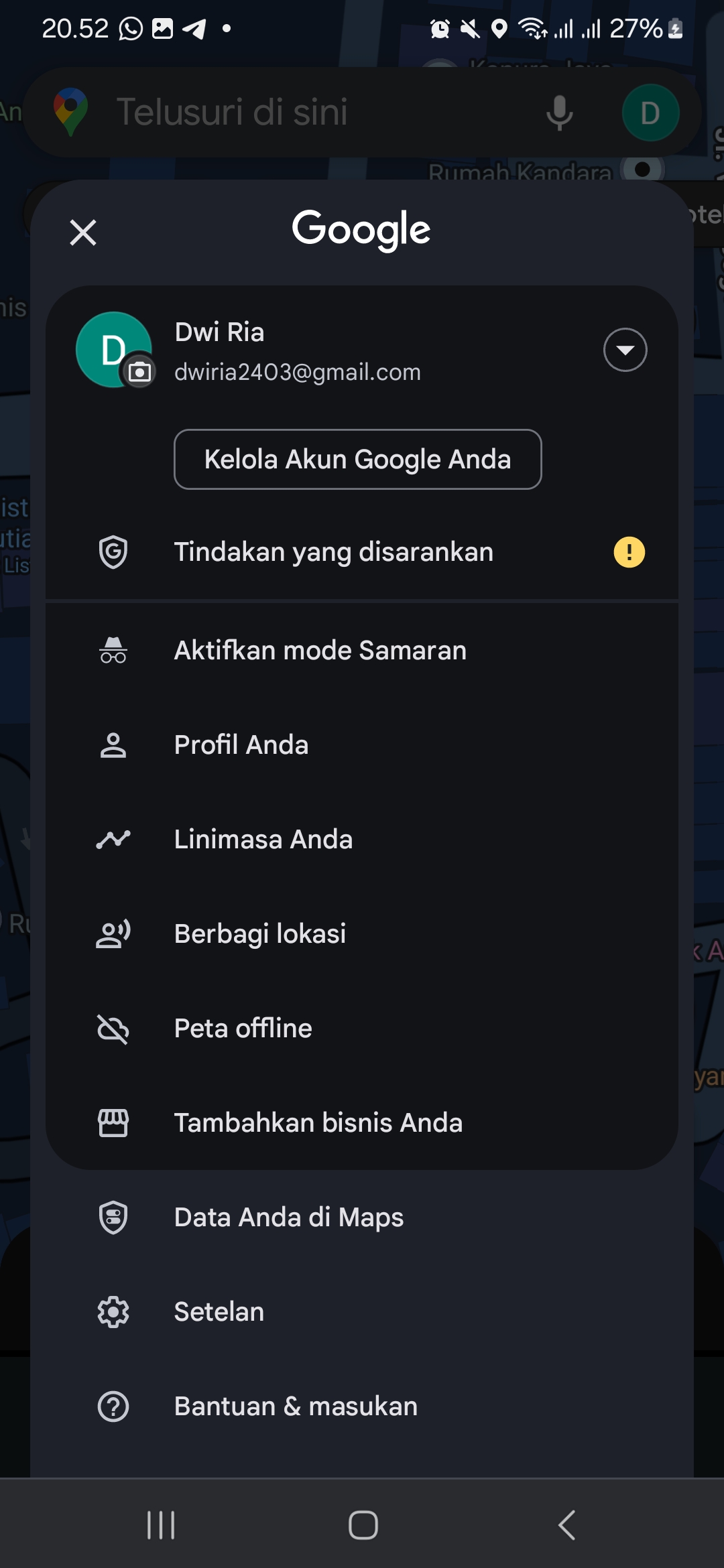
Task: Tap Kelola Akun Google Anda button
Action: pos(358,460)
